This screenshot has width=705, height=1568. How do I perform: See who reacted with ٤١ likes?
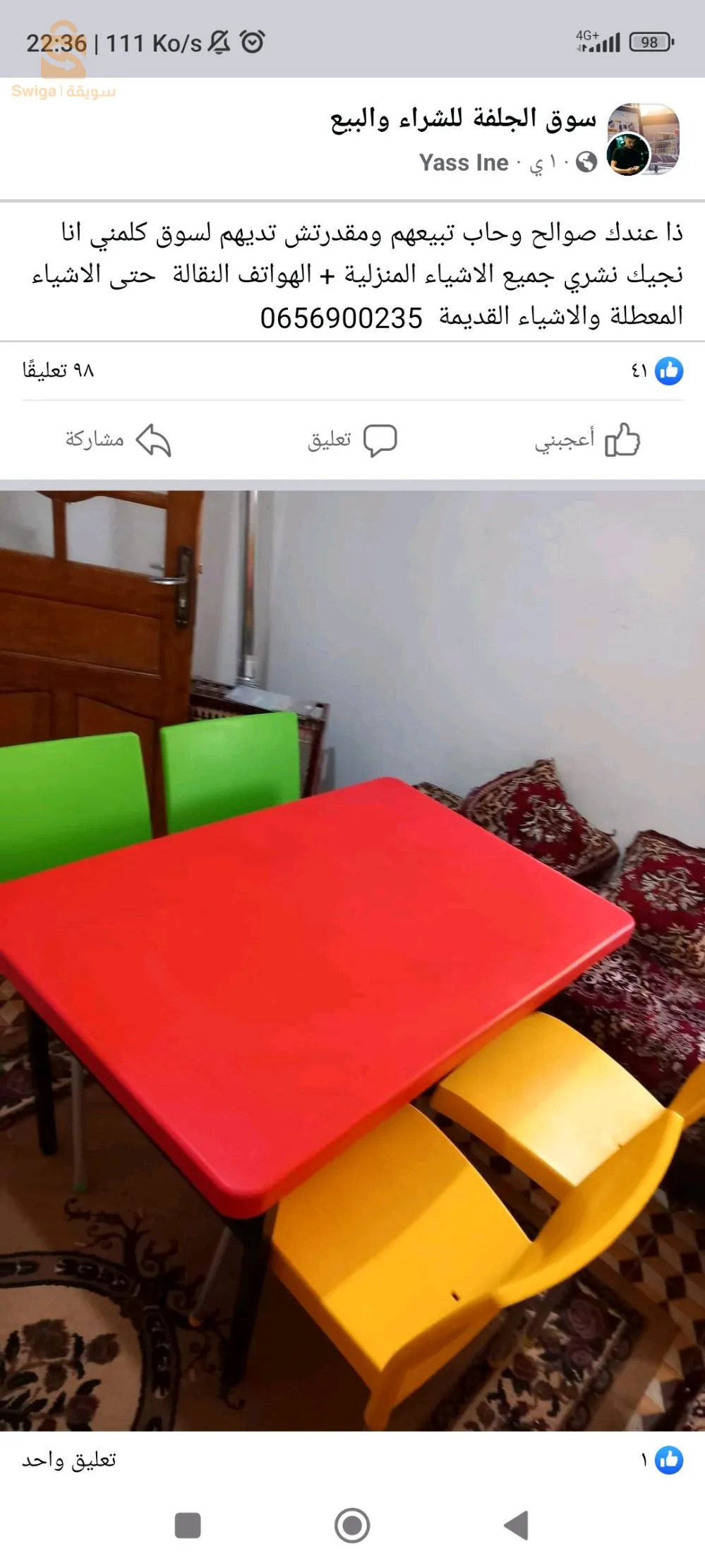657,370
